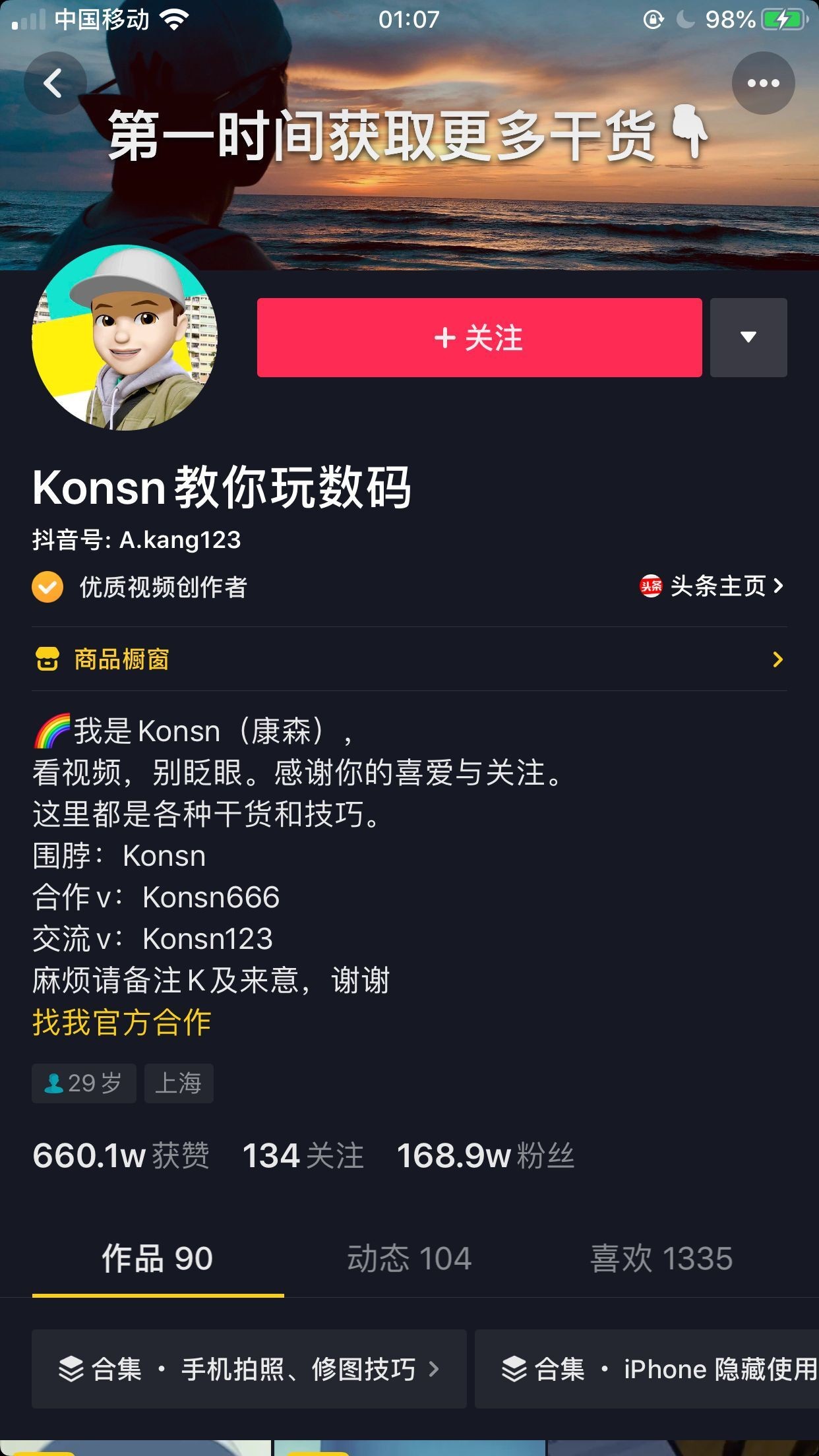Screen dimensions: 819x1456
Task: Go back using the arrow icon
Action: 54,84
